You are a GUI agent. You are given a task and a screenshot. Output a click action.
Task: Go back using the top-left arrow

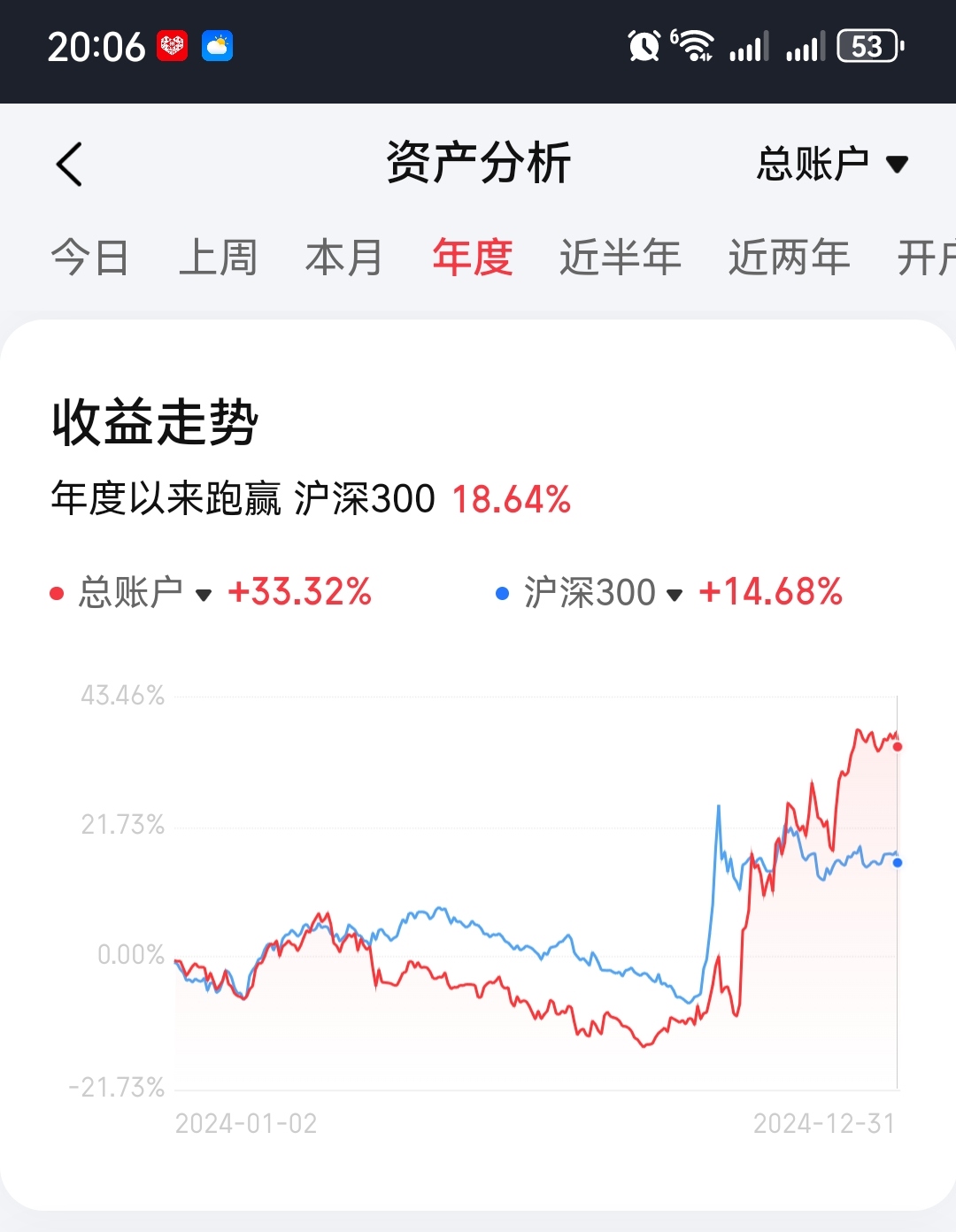[x=69, y=165]
